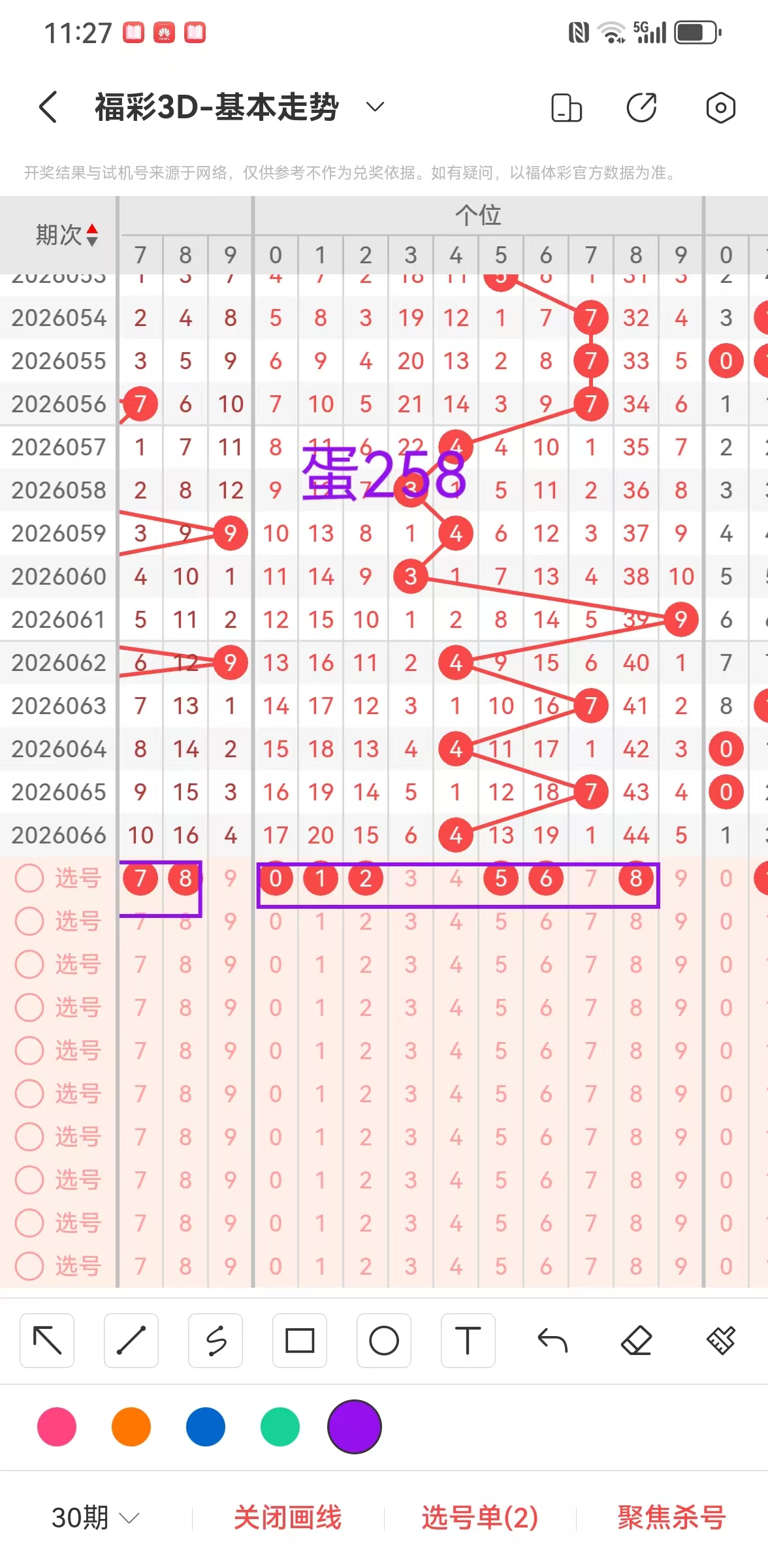Go back from the 福彩3D trend chart
Screen dimensions: 768x1568
(48, 106)
